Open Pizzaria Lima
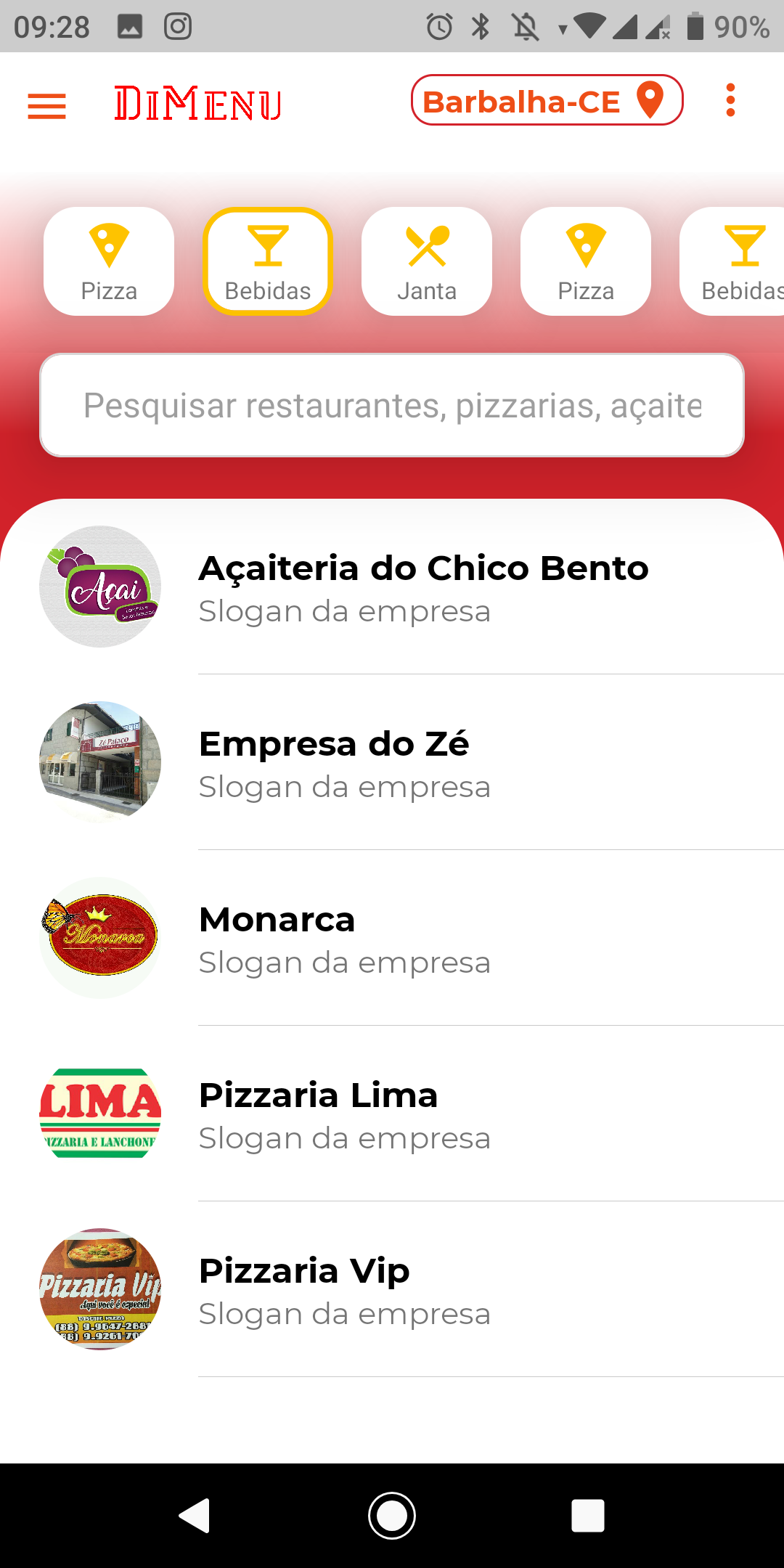The image size is (784, 1568). pyautogui.click(x=392, y=1114)
